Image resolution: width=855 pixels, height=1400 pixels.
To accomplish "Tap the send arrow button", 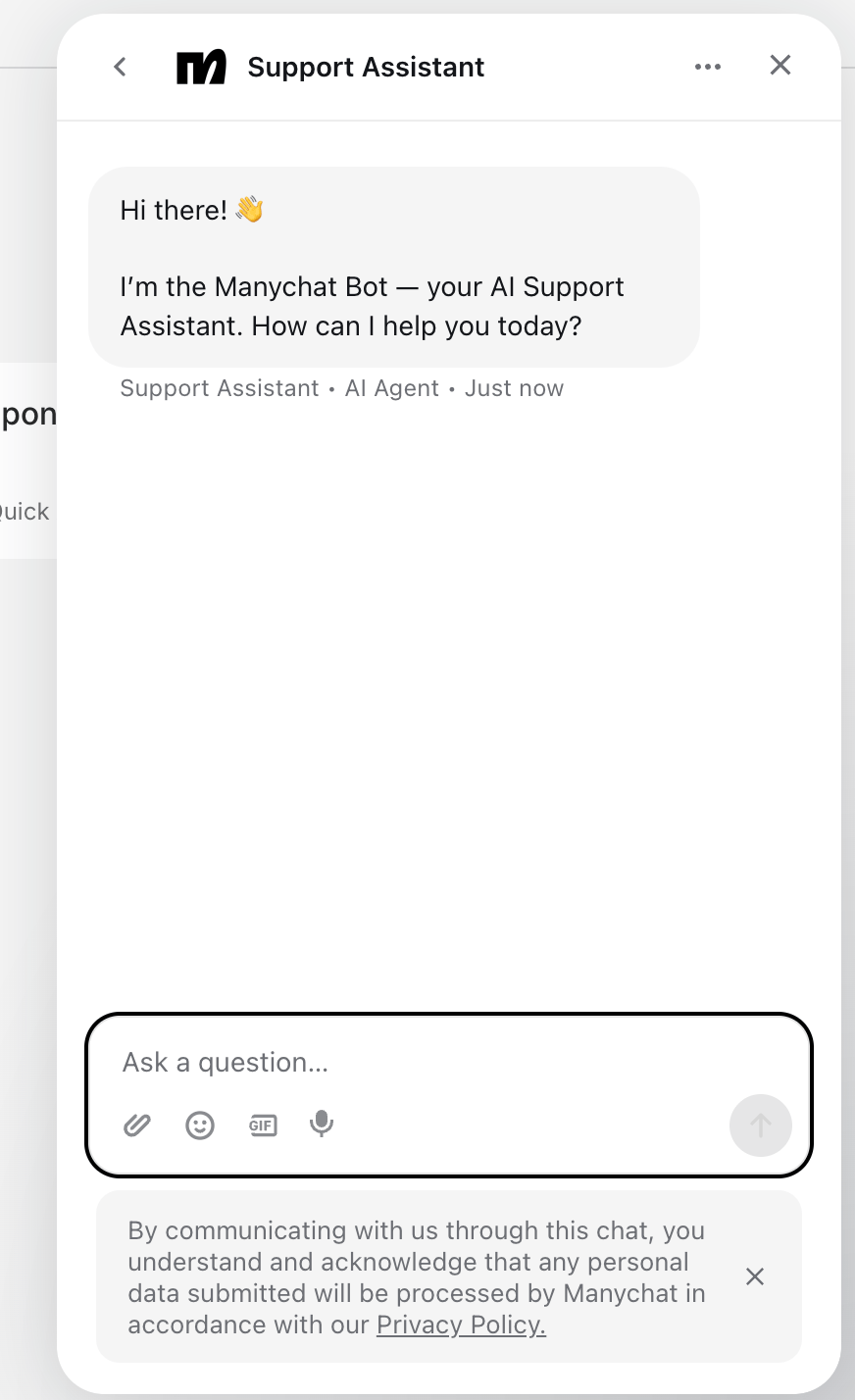I will click(761, 1125).
